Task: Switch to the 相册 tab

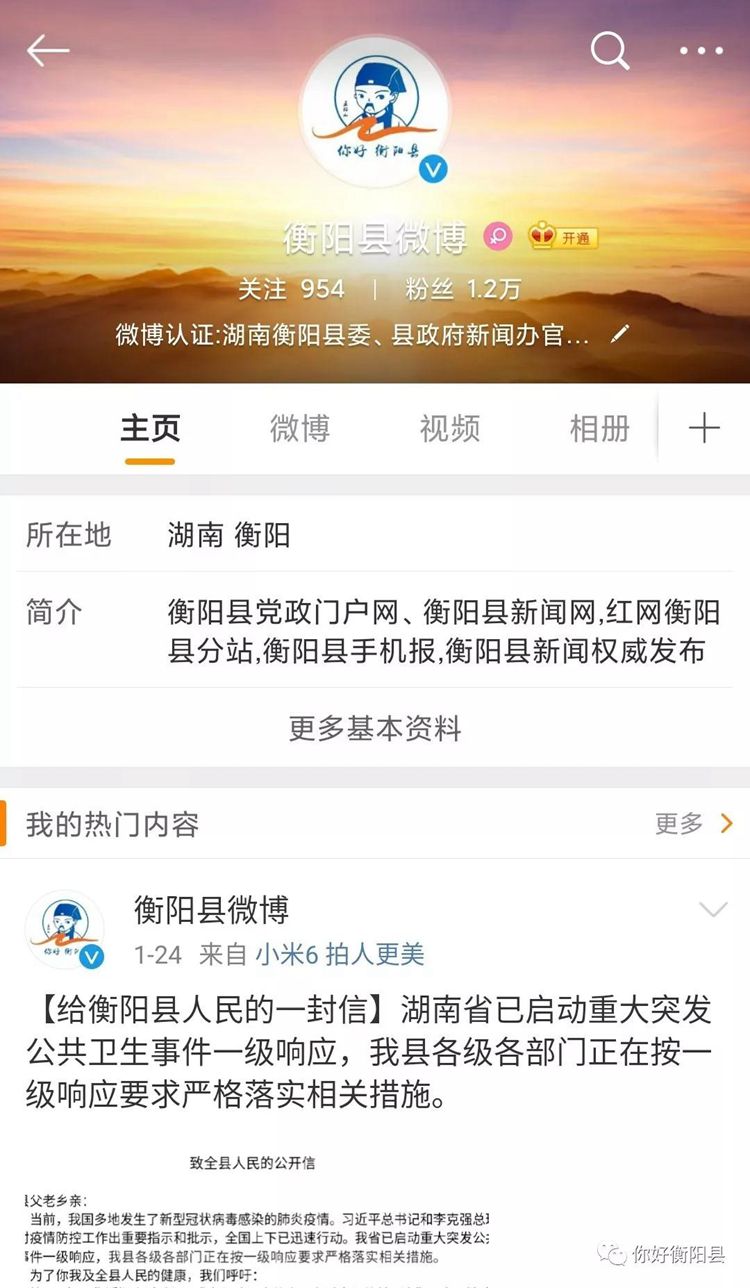Action: tap(599, 428)
